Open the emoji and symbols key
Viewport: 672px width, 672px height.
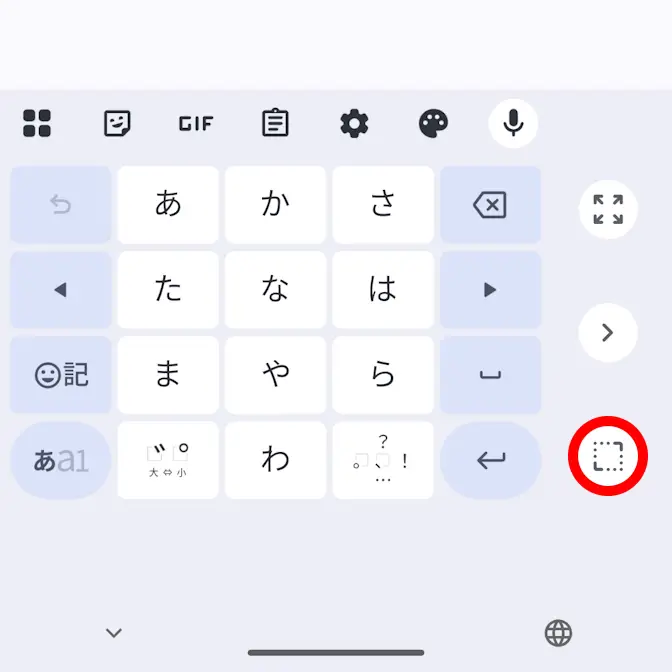[60, 375]
